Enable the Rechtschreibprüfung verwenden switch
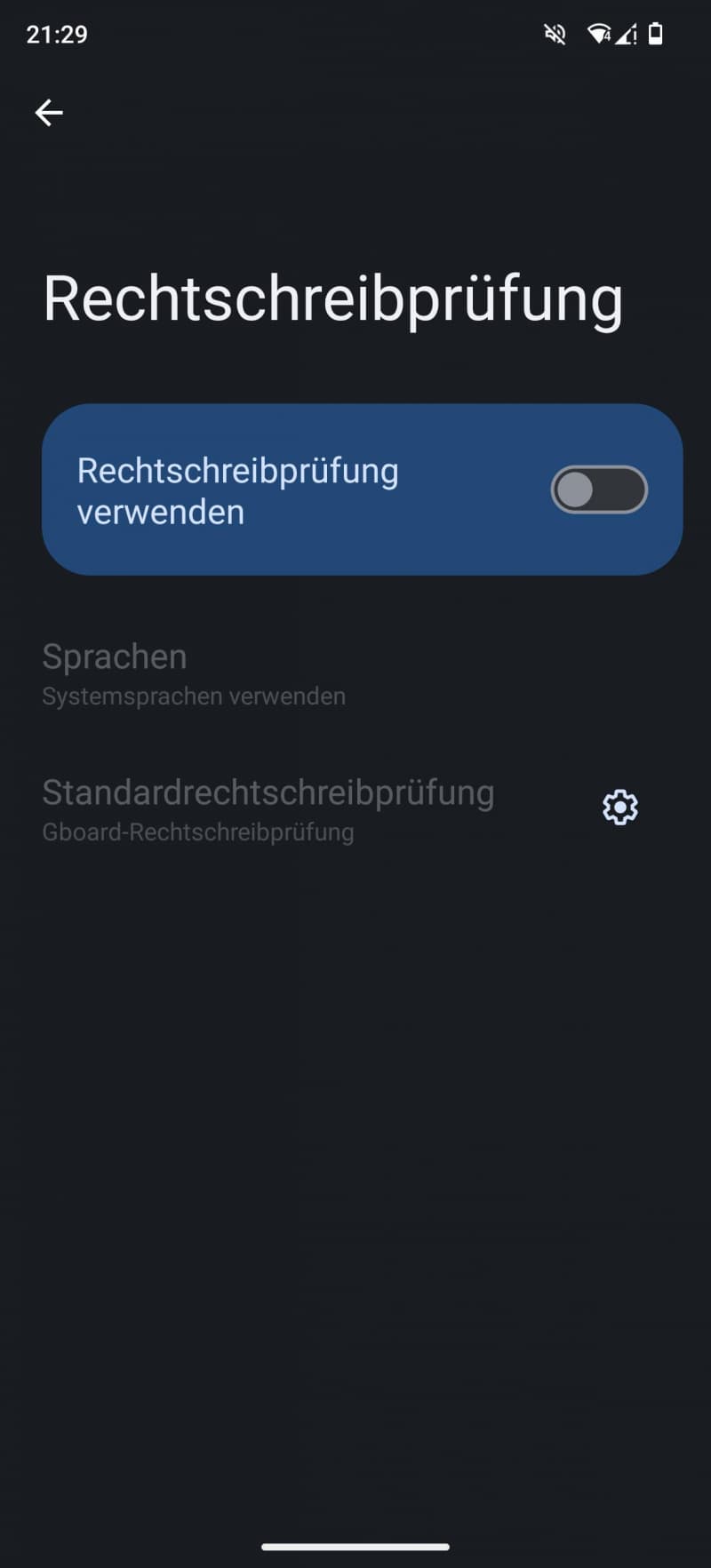Viewport: 711px width, 1568px height. 599,490
